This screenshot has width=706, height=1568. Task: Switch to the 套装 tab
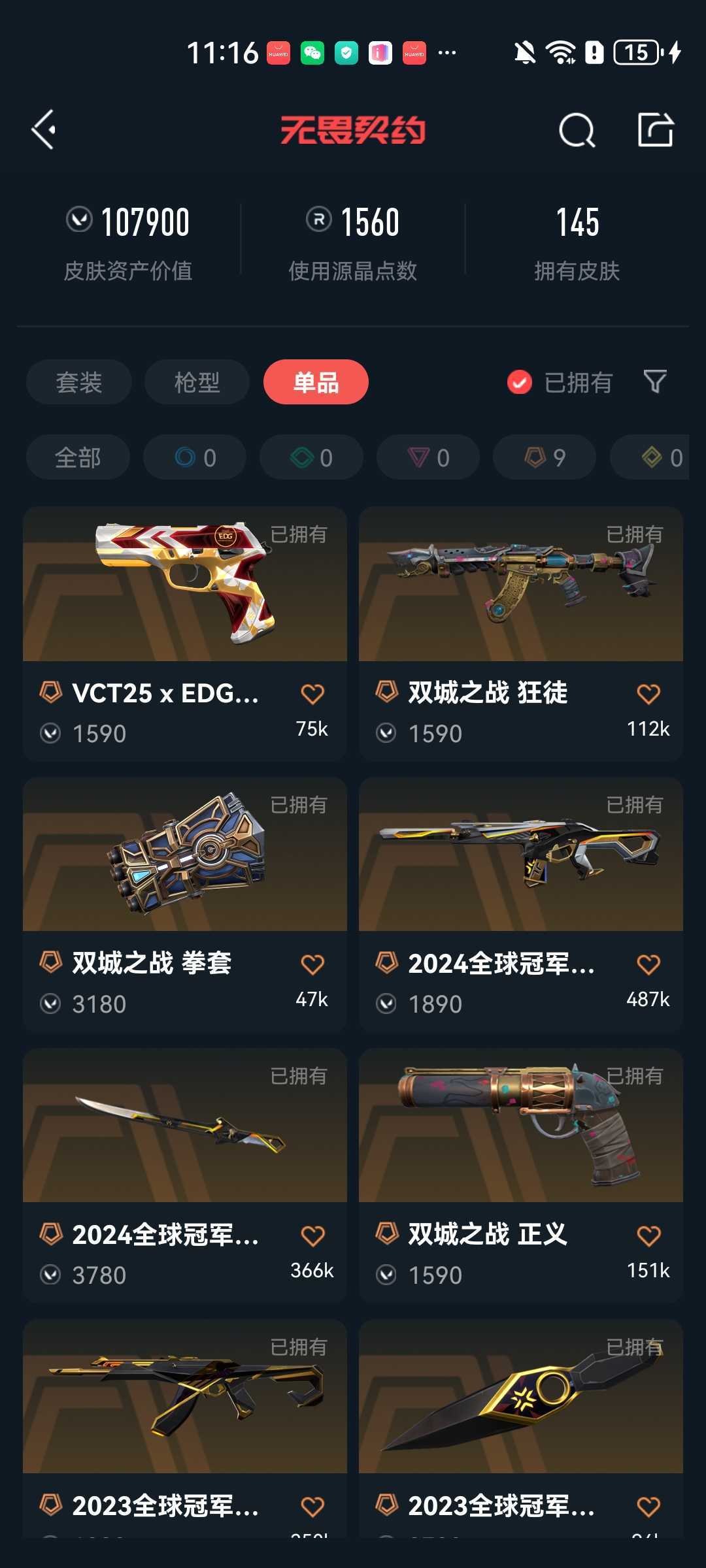pyautogui.click(x=79, y=382)
